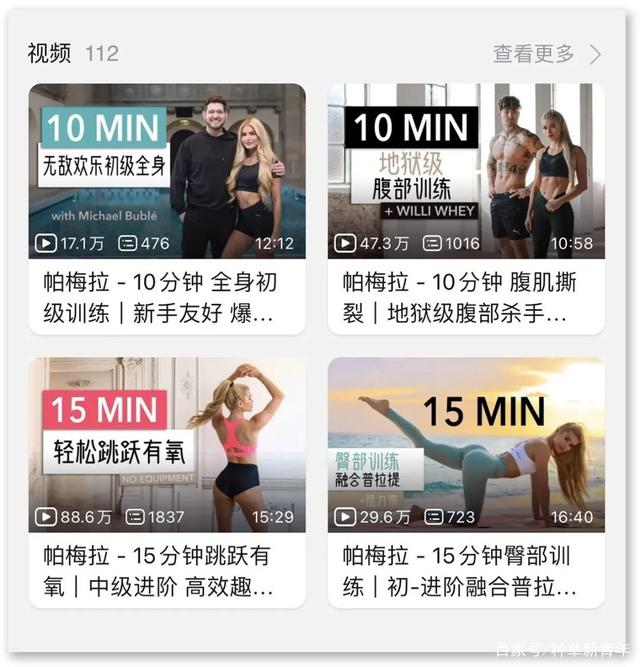Watch the 15分钟跳跃有氧 video

coord(167,444)
